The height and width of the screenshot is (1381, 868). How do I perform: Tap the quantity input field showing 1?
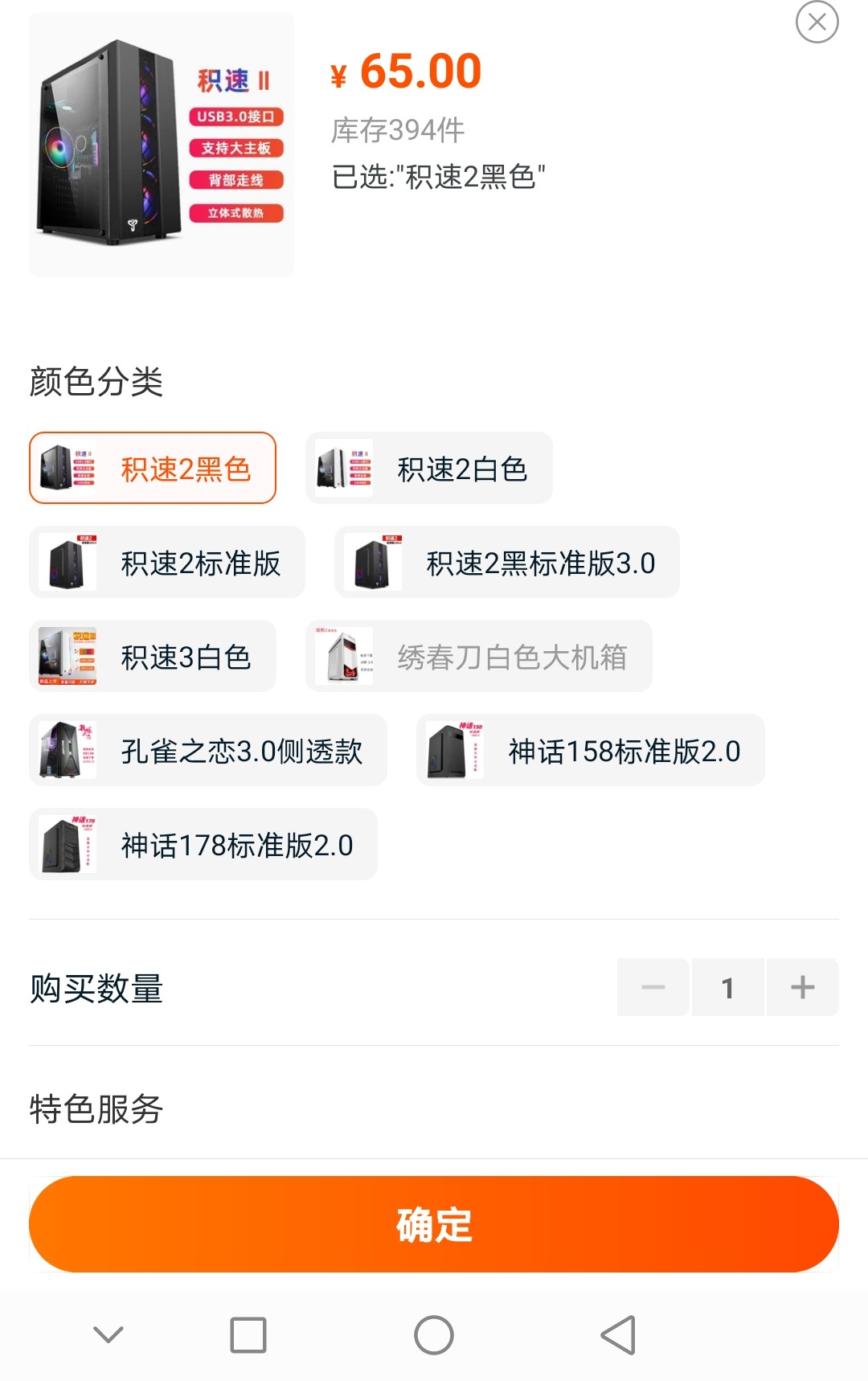pyautogui.click(x=727, y=987)
